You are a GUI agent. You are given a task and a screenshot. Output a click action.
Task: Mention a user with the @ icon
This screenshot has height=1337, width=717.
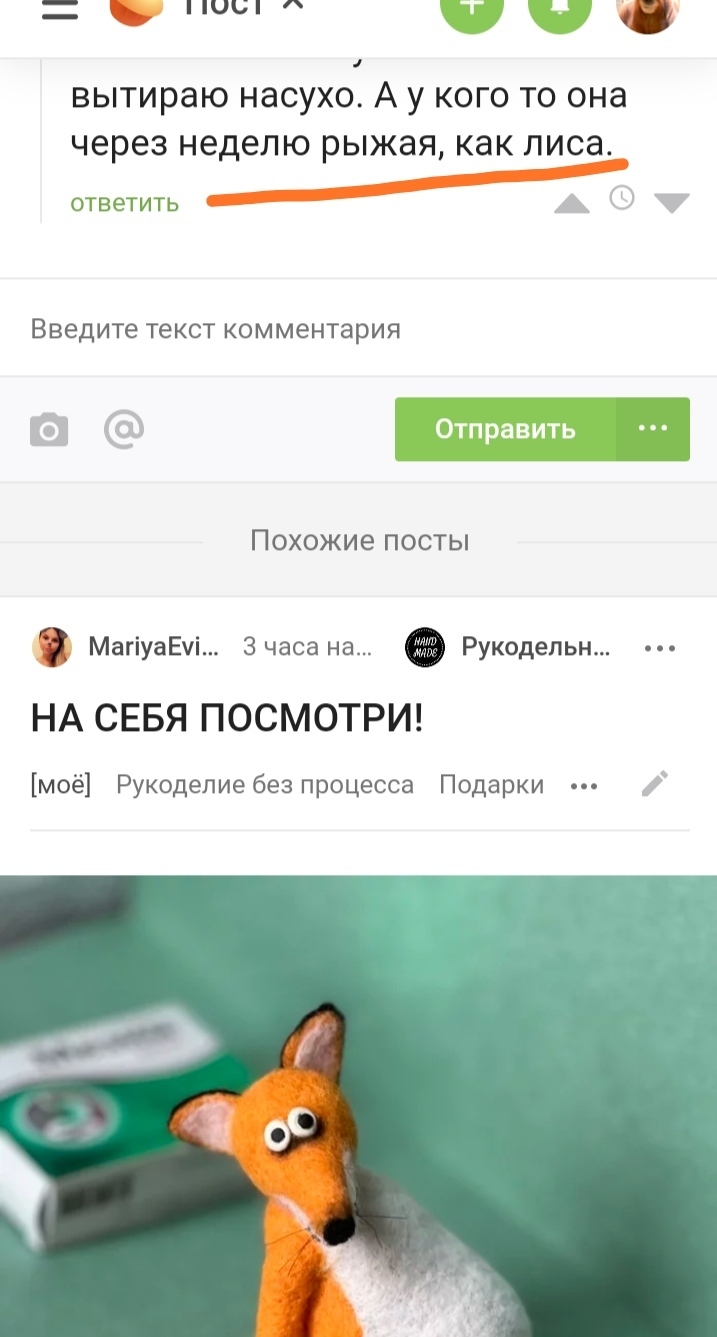124,430
